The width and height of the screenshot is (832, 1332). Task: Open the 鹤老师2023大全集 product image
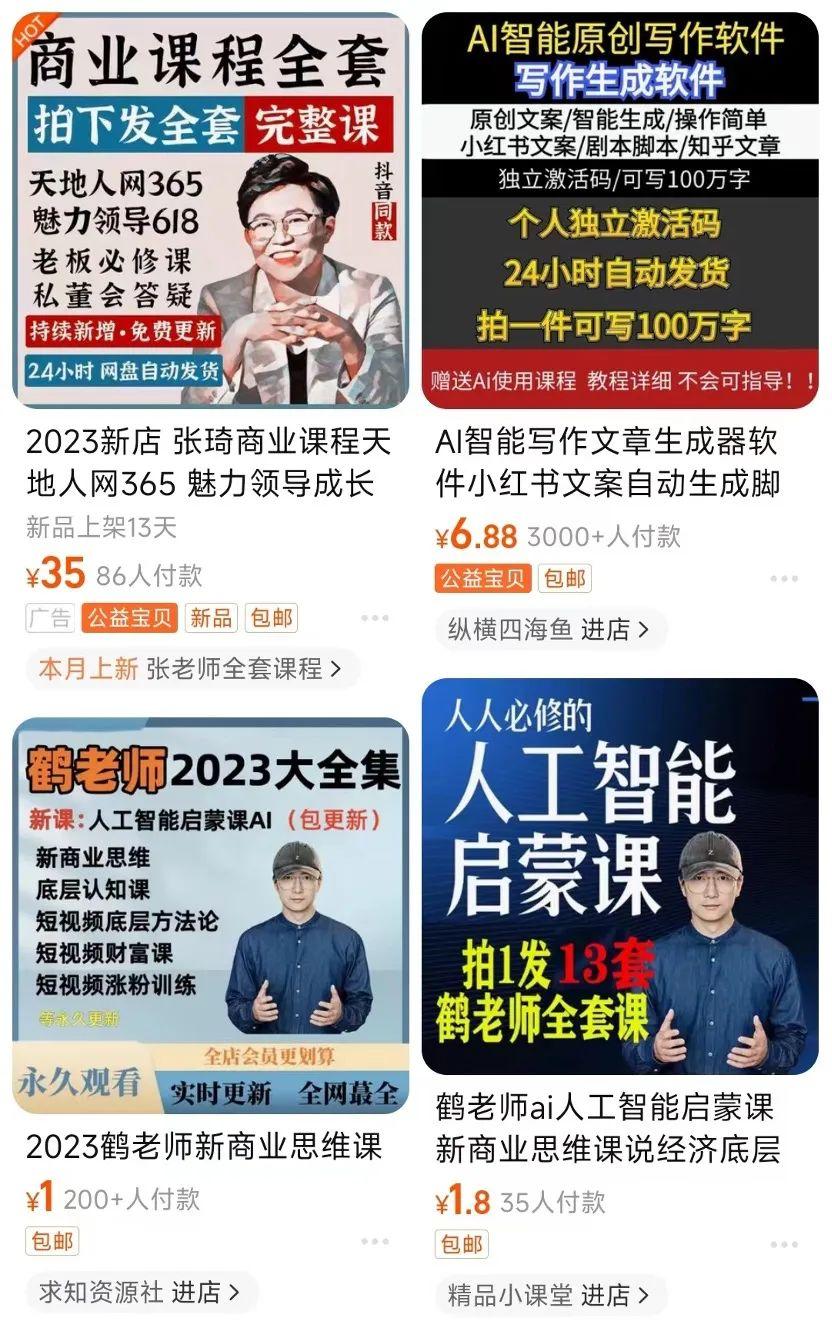[x=210, y=915]
